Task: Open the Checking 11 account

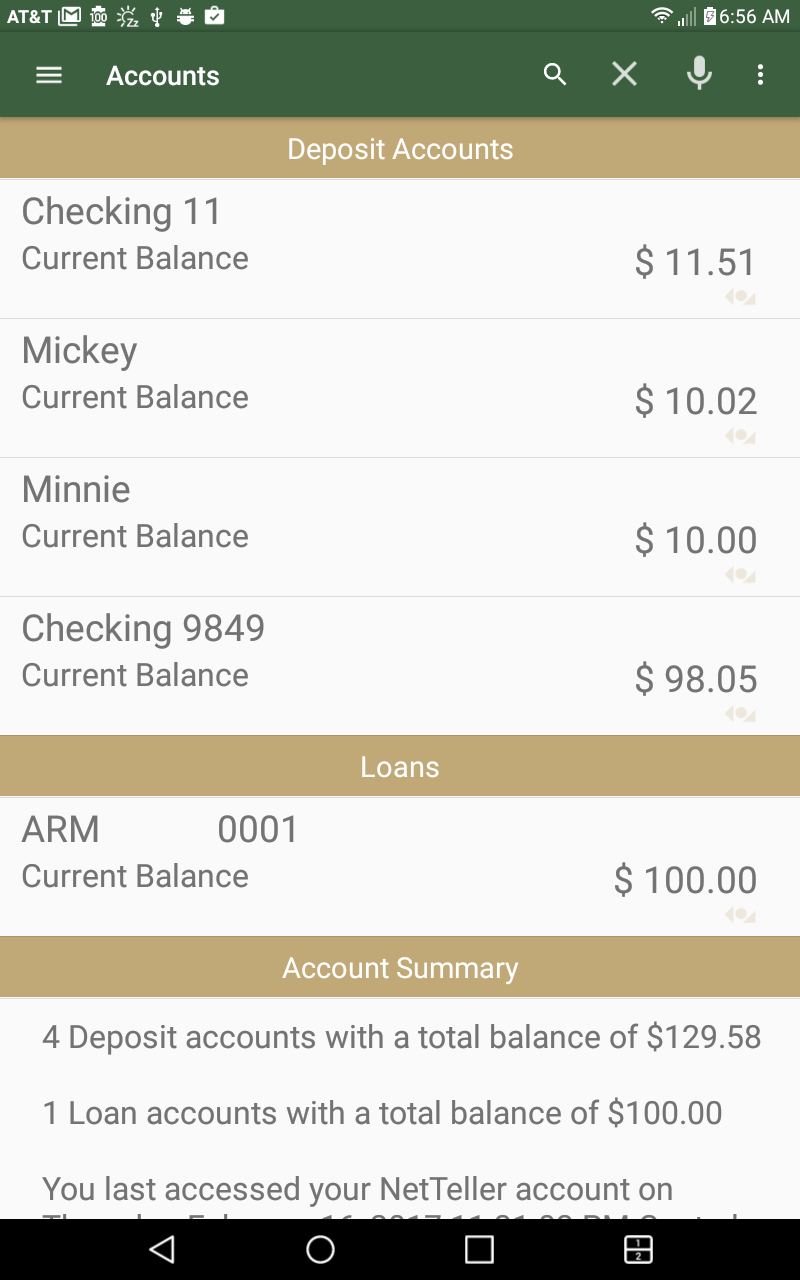Action: point(400,249)
